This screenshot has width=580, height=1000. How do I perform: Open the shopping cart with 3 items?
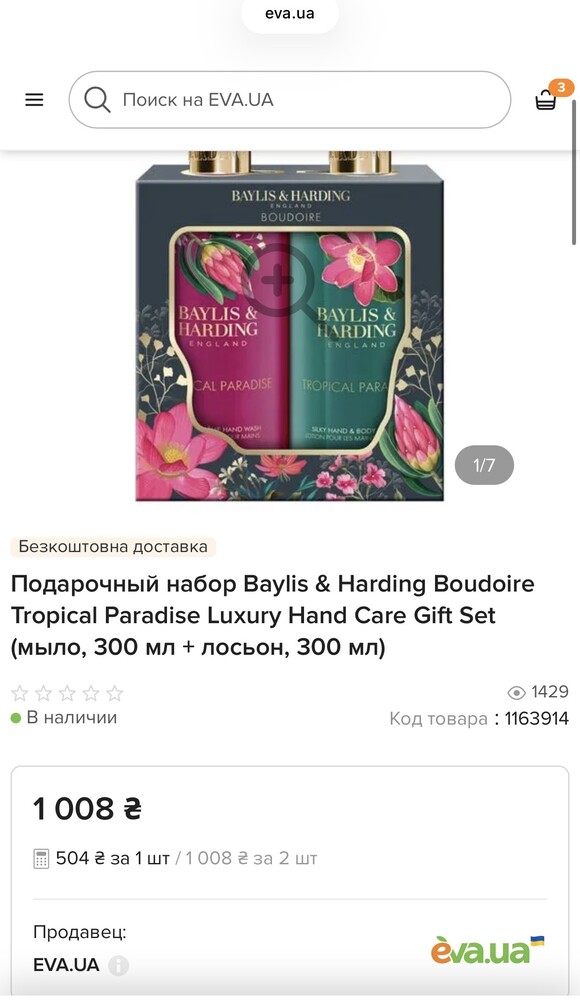tap(546, 99)
